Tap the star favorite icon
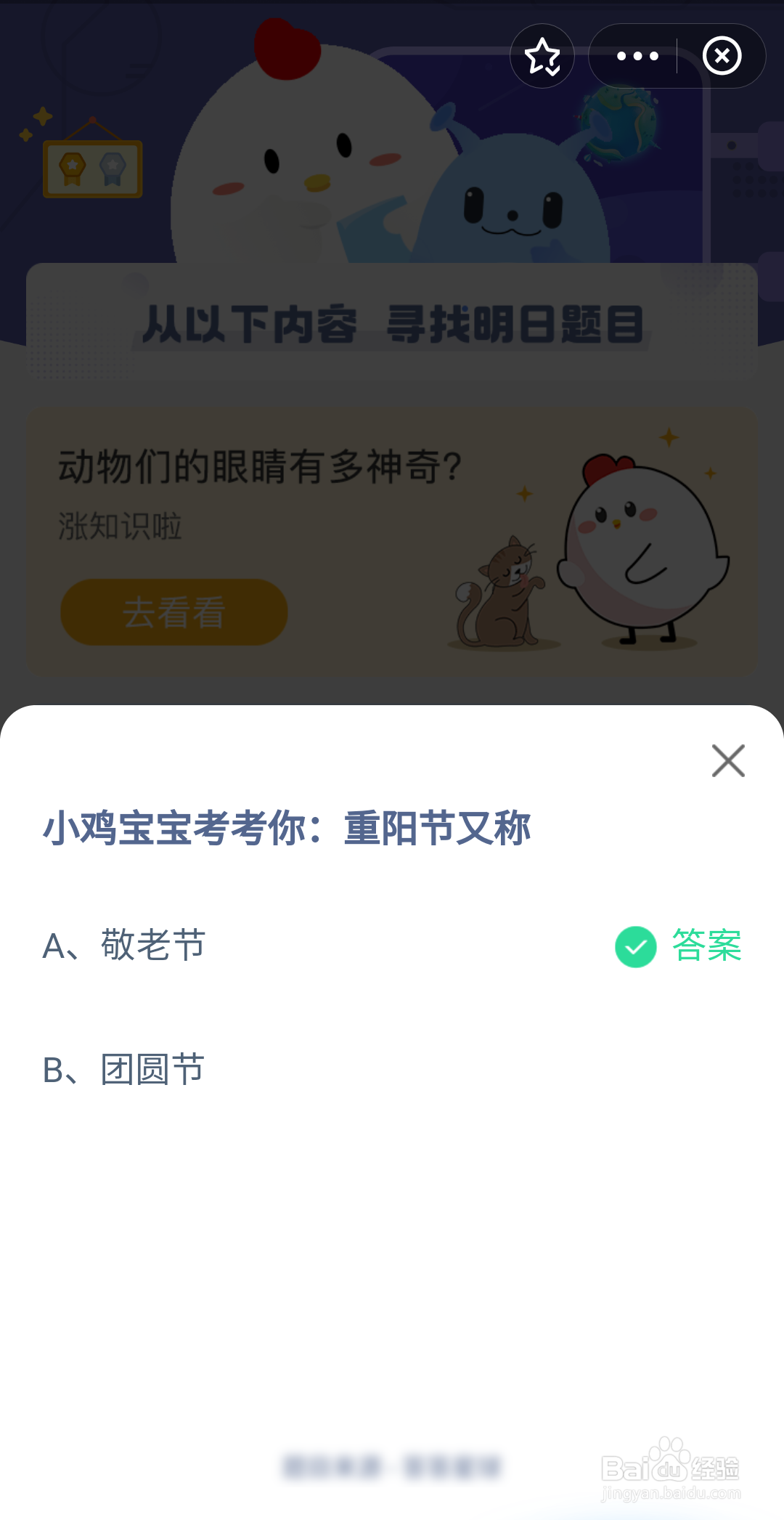Screen dimensions: 784x1520 [542, 56]
